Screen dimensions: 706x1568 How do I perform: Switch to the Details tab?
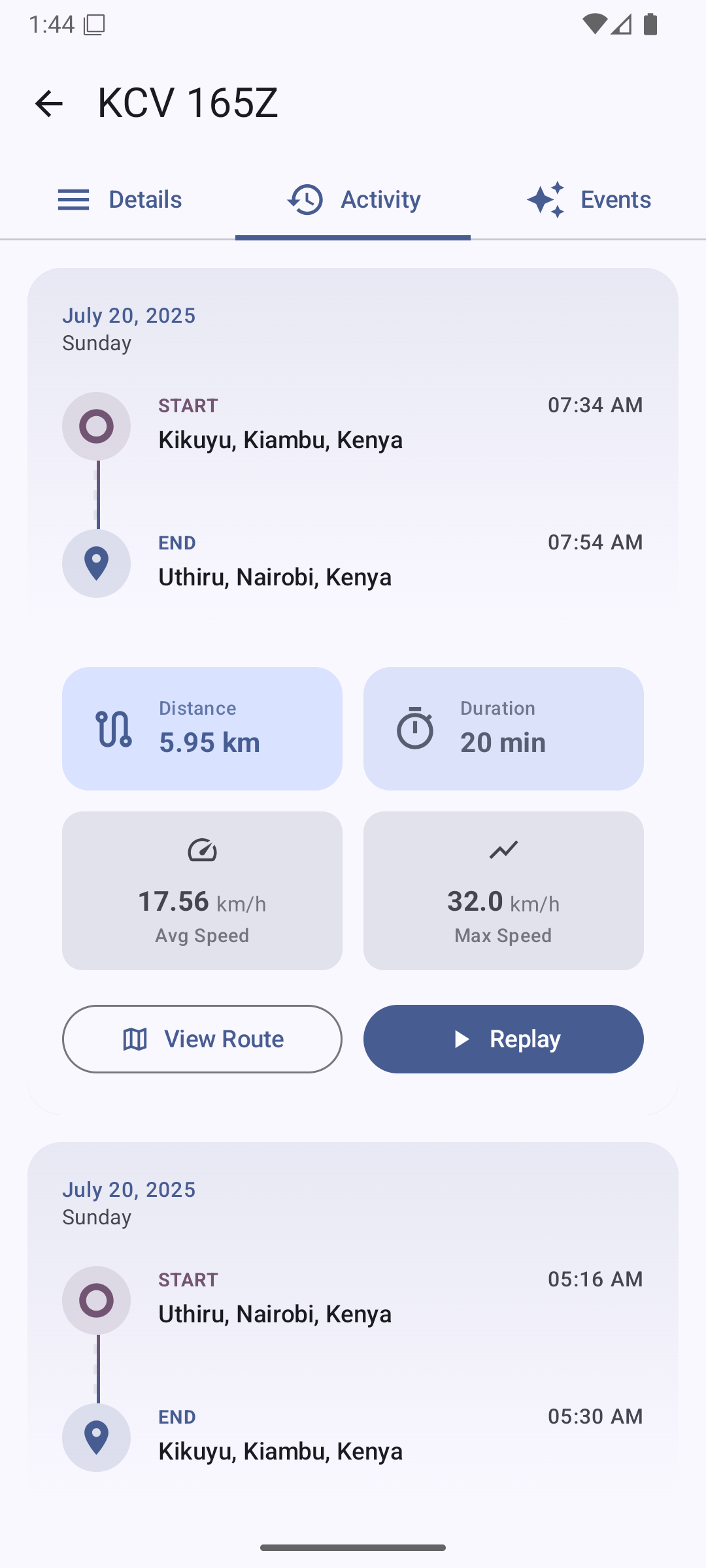[x=121, y=200]
